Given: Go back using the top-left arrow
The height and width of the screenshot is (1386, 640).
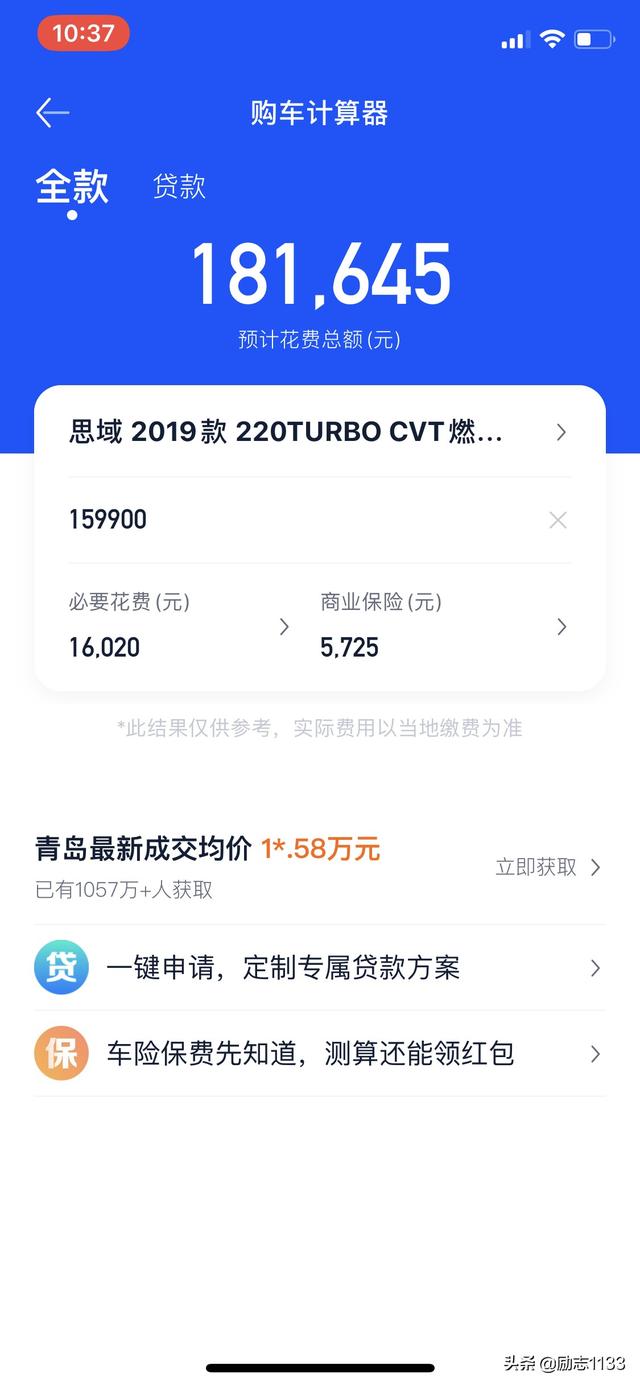Looking at the screenshot, I should point(52,113).
